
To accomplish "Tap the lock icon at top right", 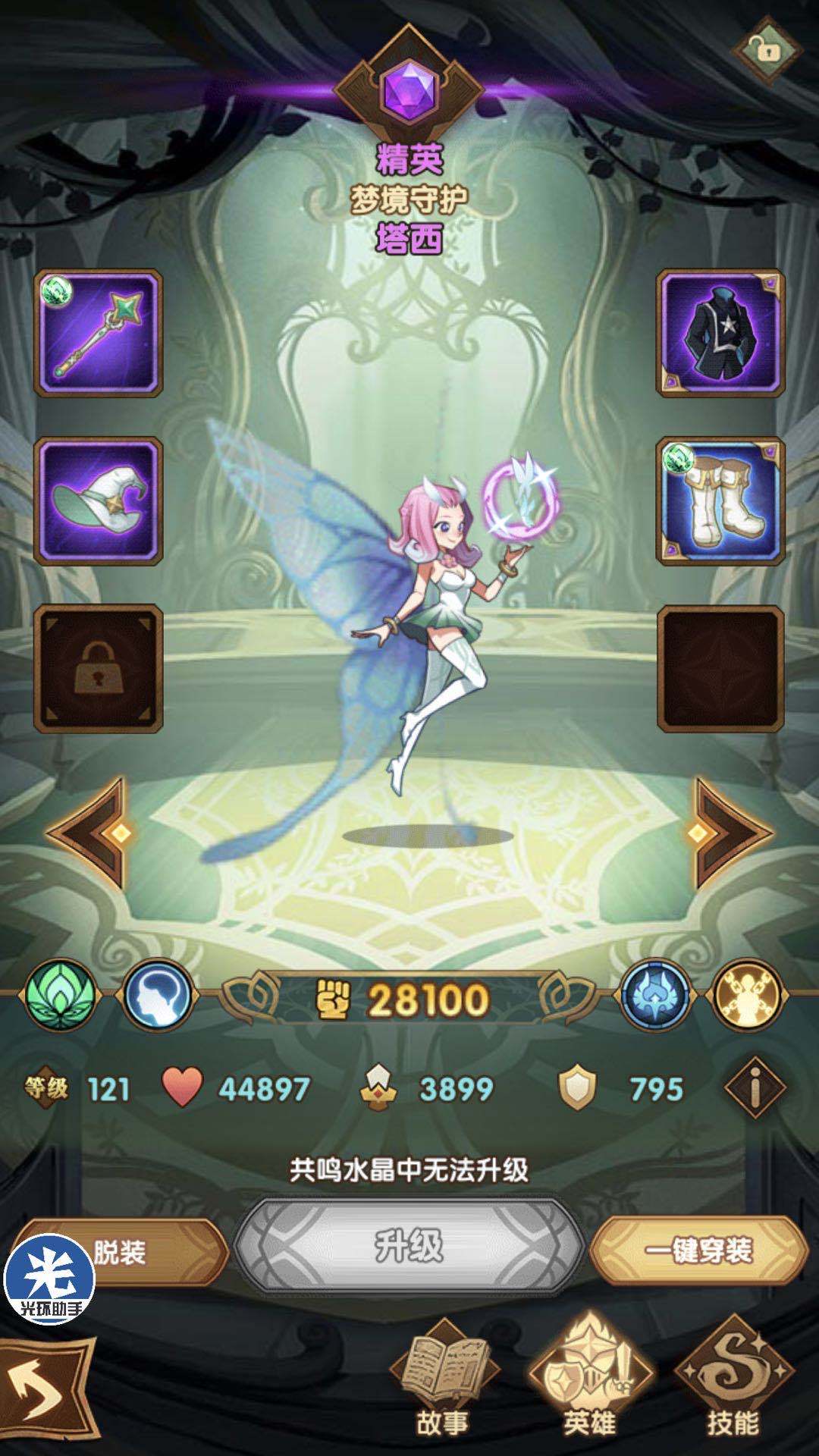I will click(767, 50).
